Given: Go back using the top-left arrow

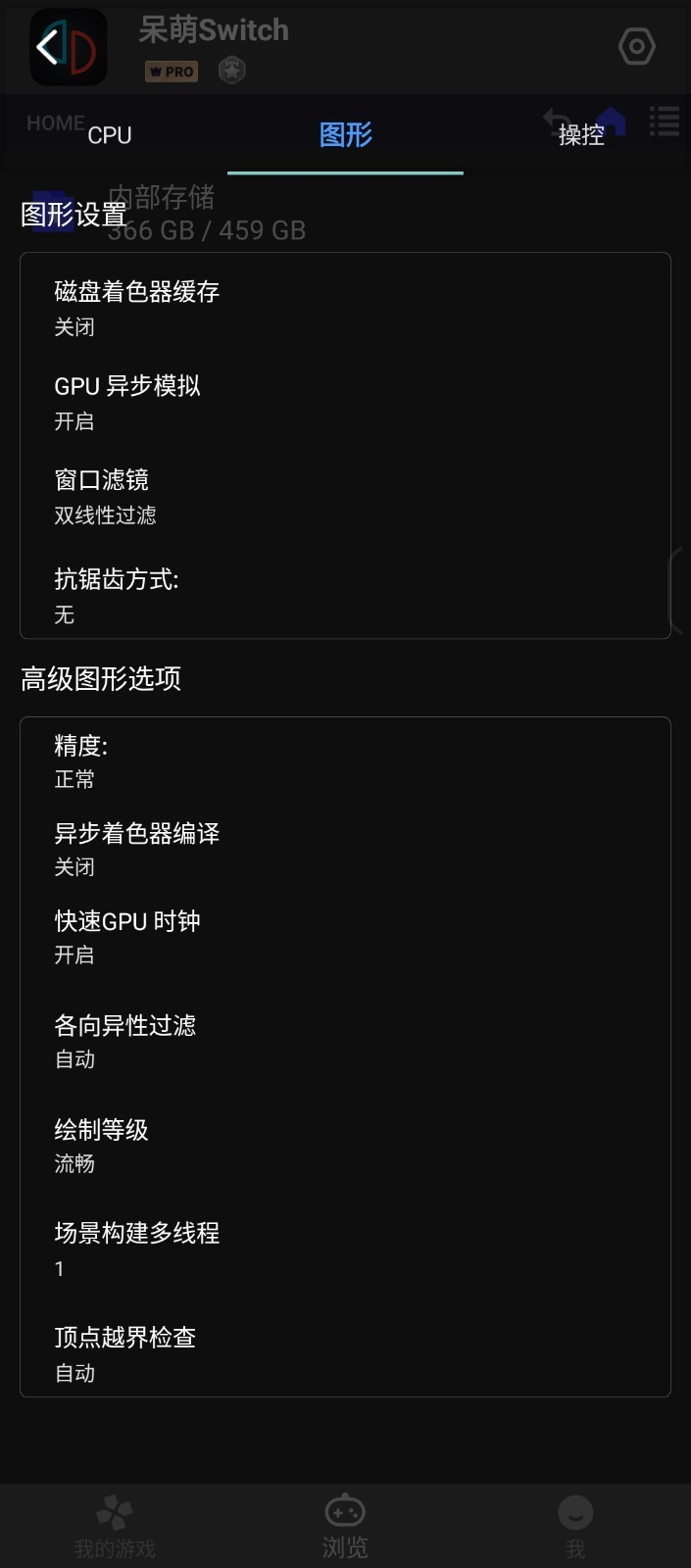Looking at the screenshot, I should 49,46.
